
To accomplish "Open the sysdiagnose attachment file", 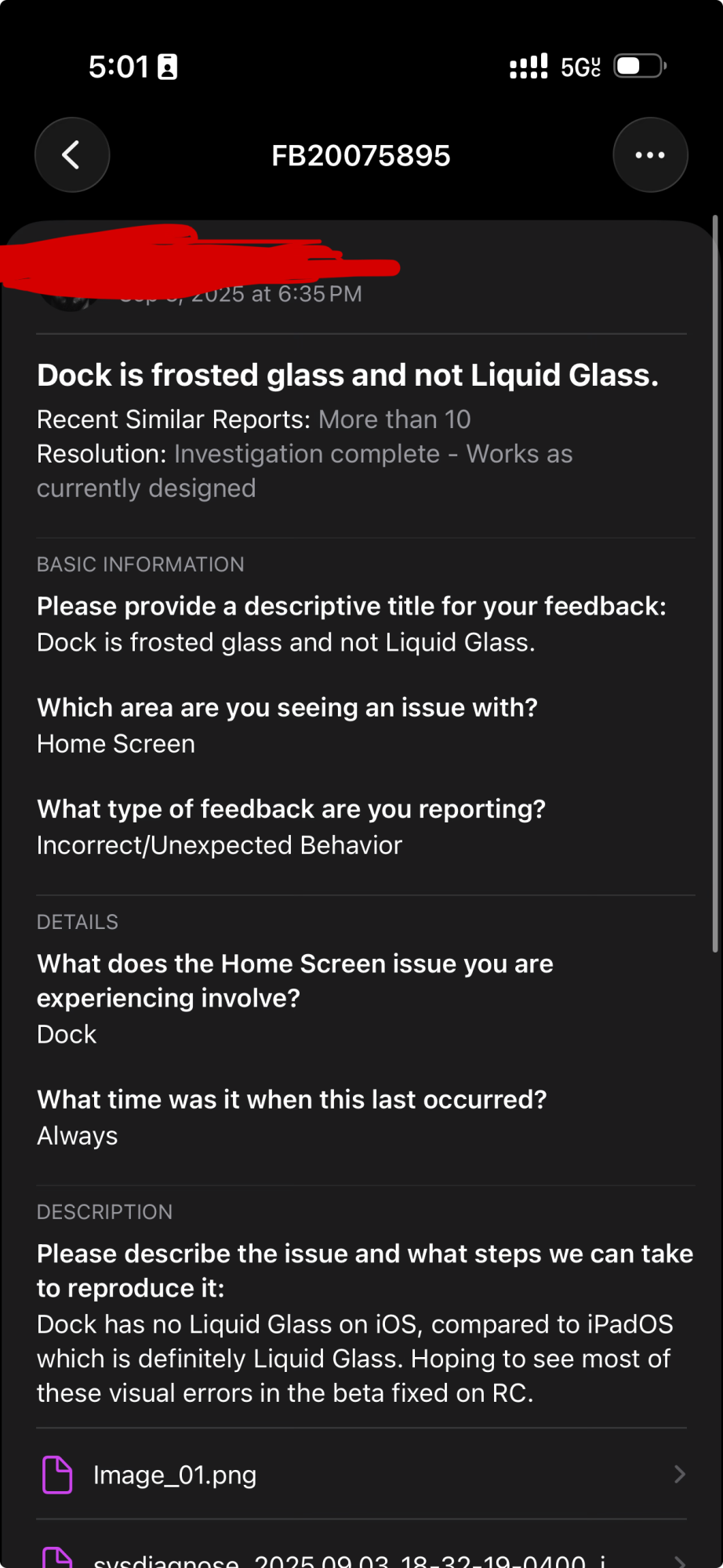I will tap(361, 1558).
